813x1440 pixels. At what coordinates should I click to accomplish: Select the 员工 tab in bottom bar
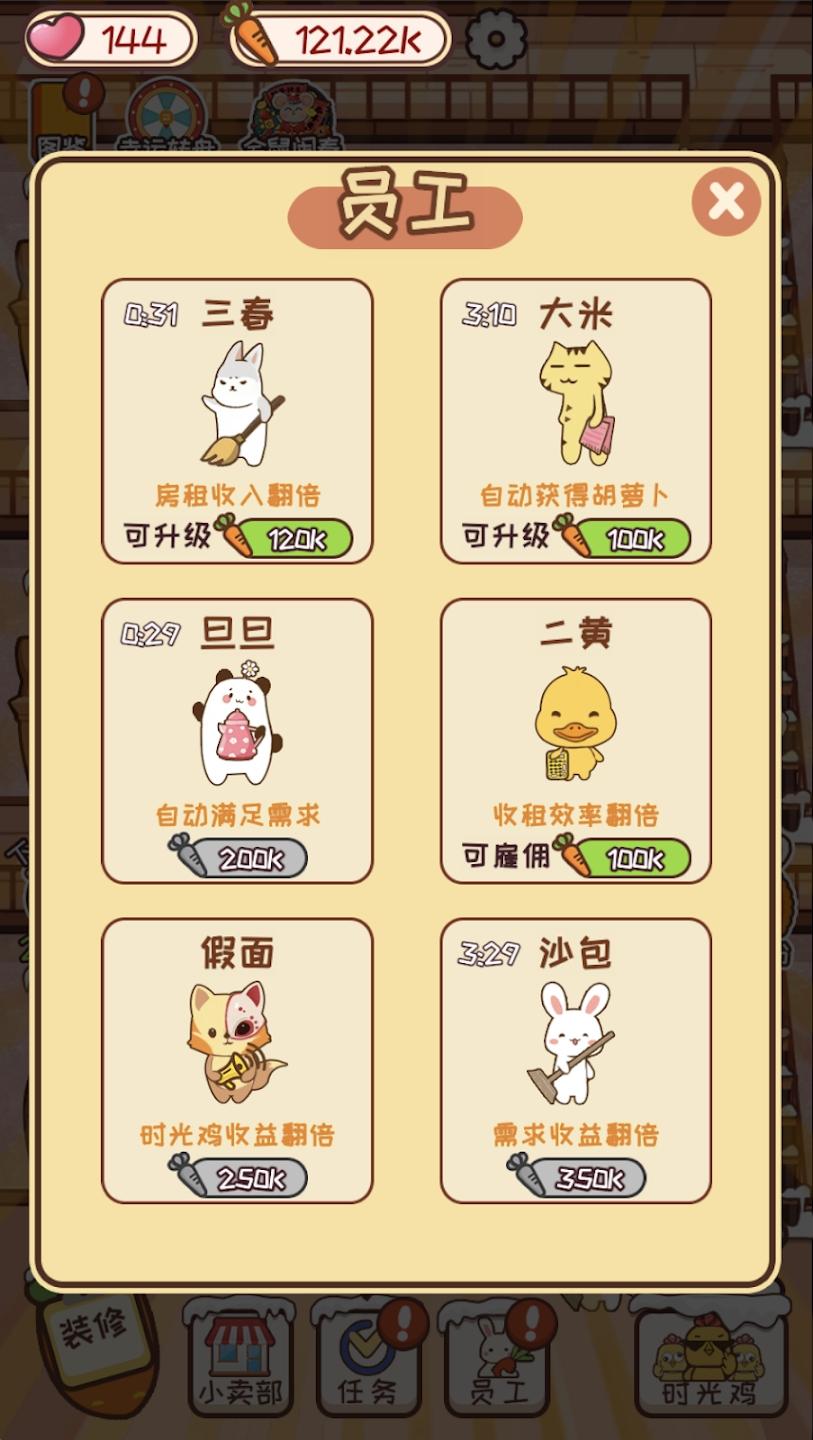(x=497, y=1360)
